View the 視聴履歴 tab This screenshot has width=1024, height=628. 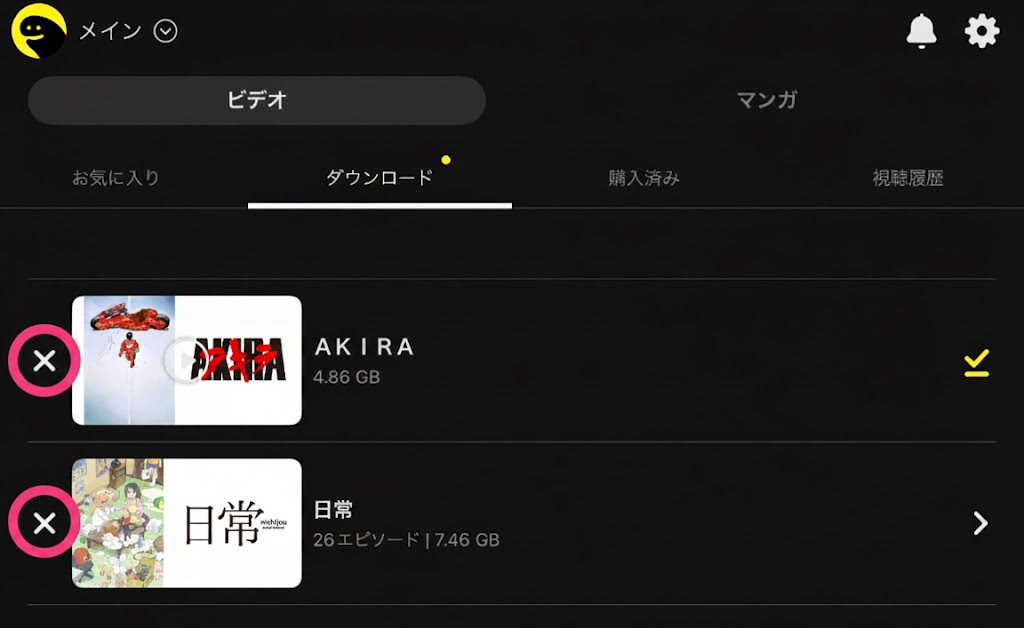907,178
